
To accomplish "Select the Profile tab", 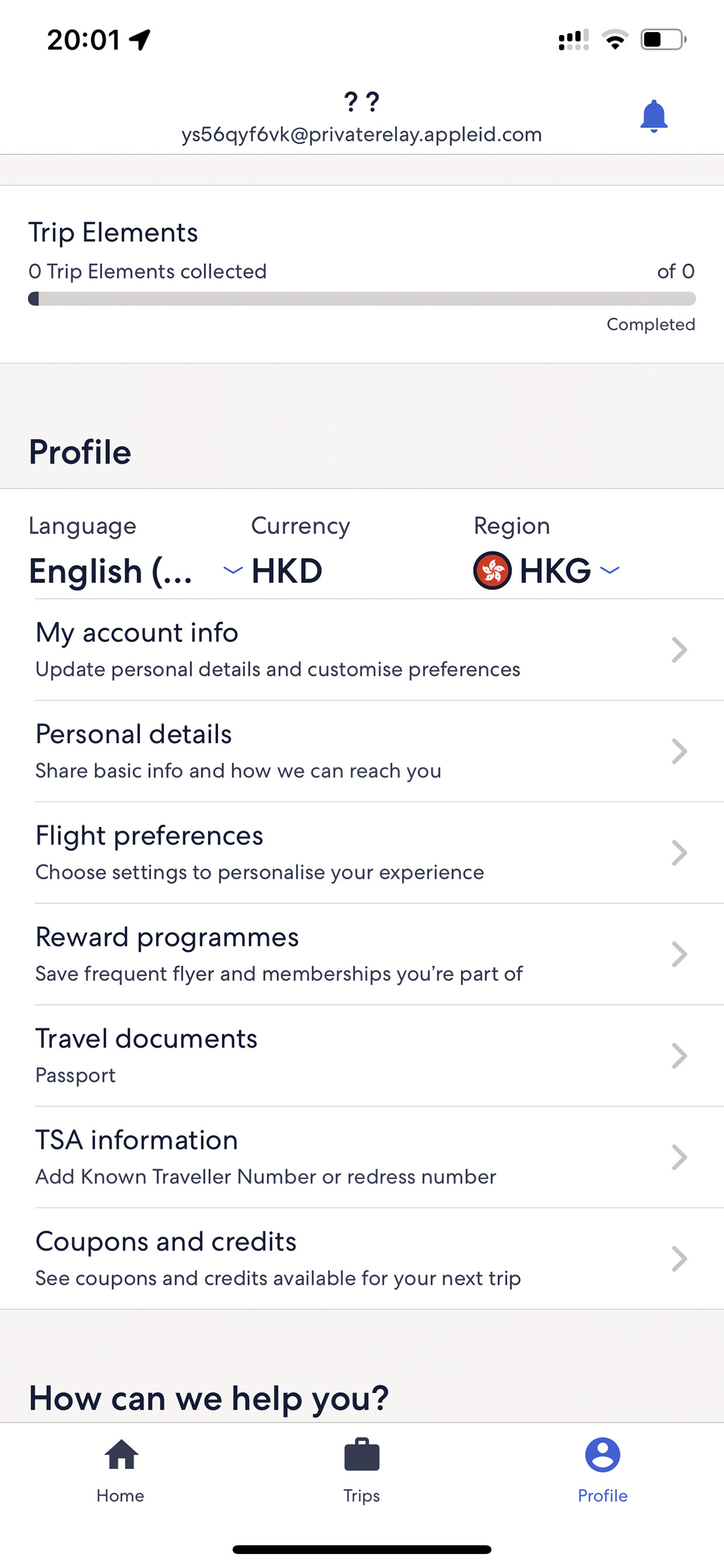I will (x=603, y=1470).
